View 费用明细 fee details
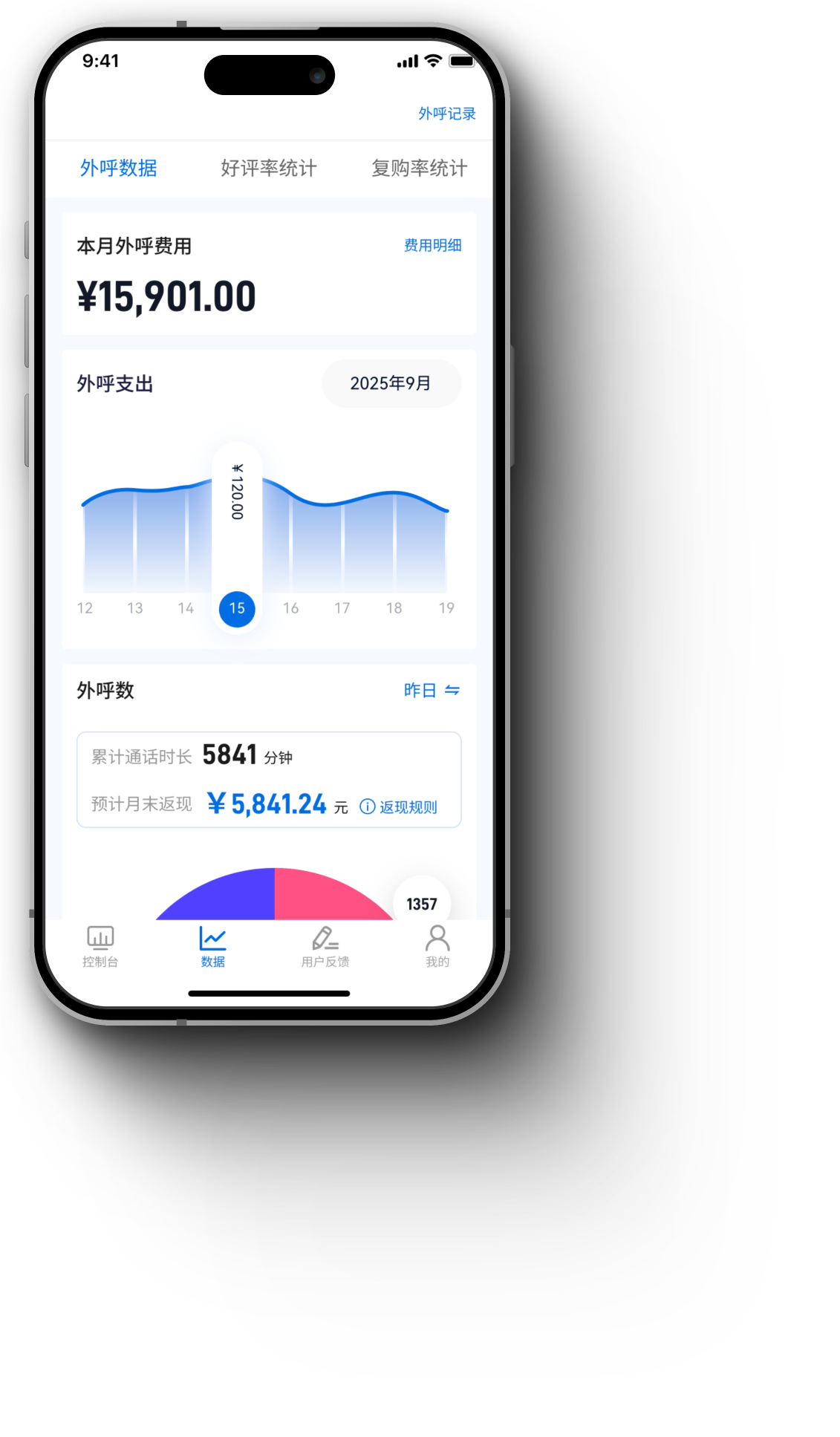 (432, 246)
